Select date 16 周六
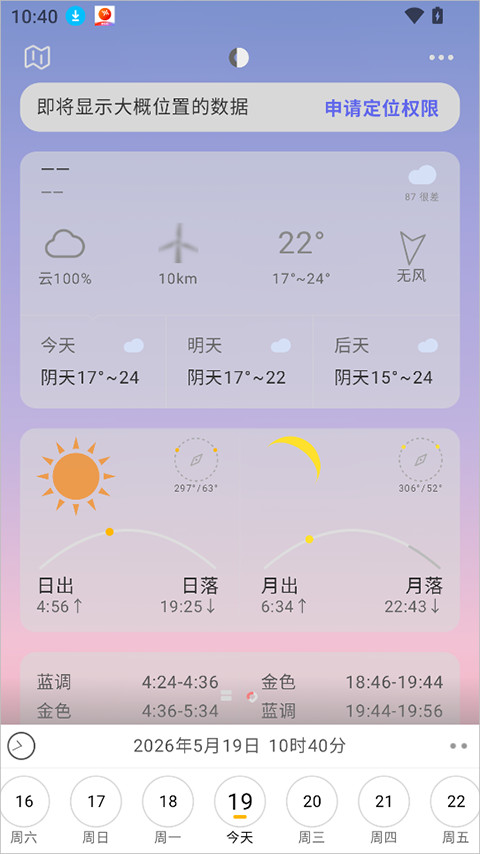Image resolution: width=480 pixels, height=854 pixels. click(x=24, y=810)
